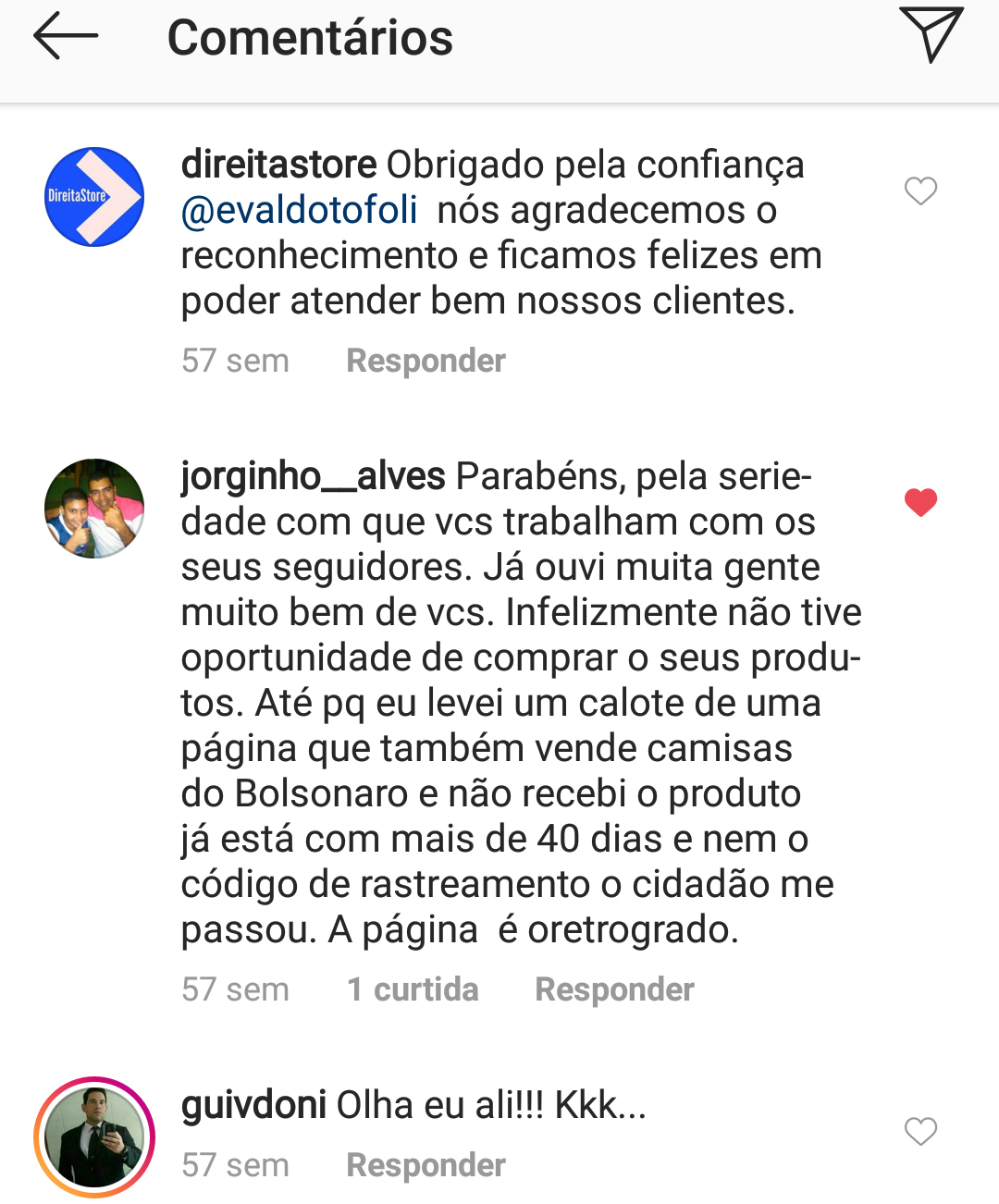Screen dimensions: 999x1204
Task: Open the direitastore profile picture
Action: coord(94,197)
